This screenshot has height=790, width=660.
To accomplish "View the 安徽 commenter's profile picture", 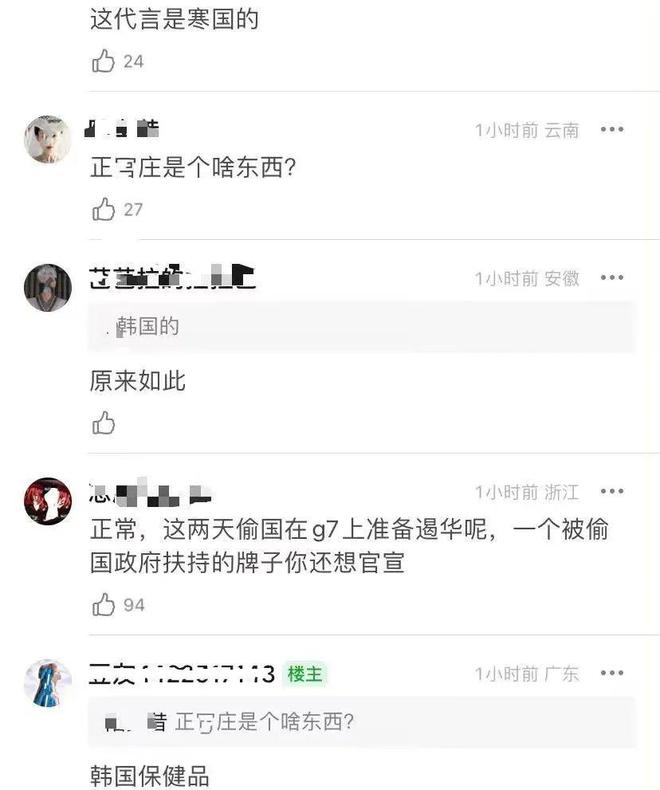I will click(x=48, y=288).
